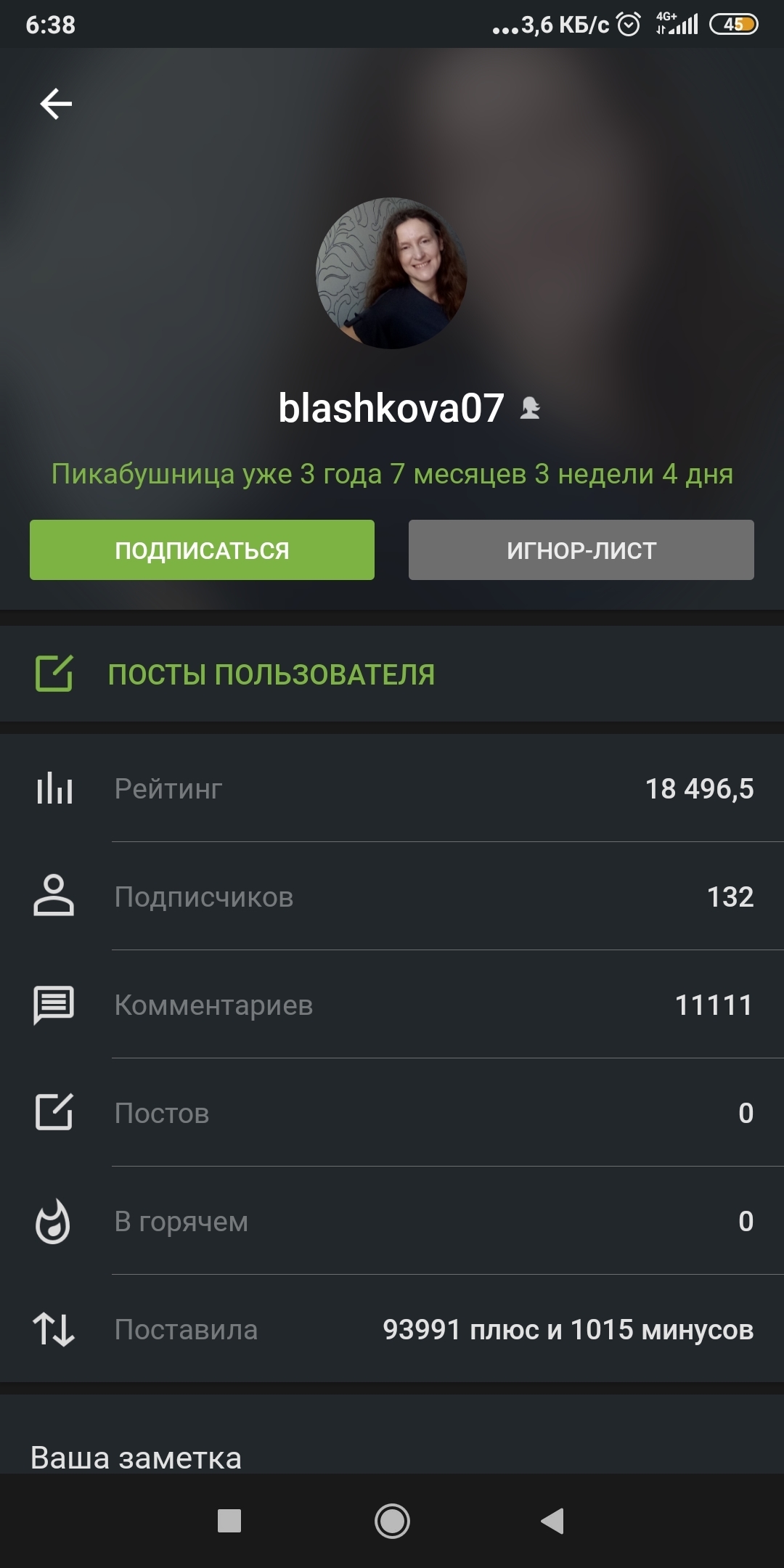784x1568 pixels.
Task: Tap the ПОДПИСАТЬСЯ button to subscribe
Action: pyautogui.click(x=202, y=550)
